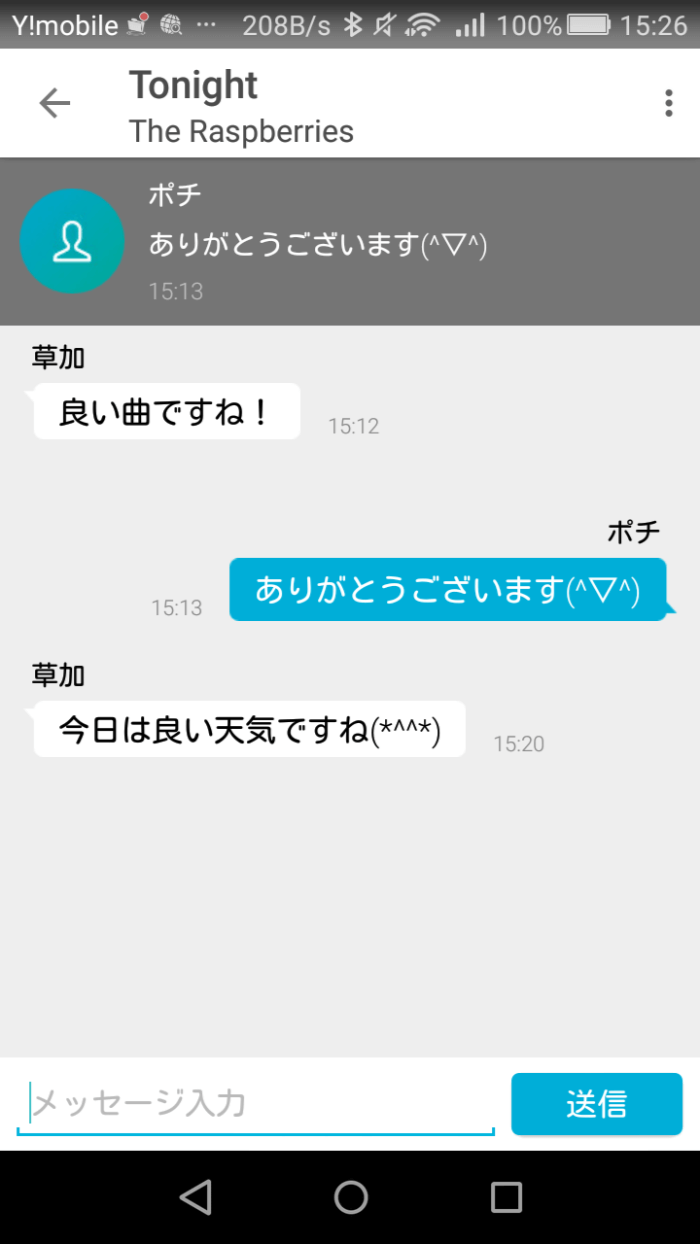Go back using the app bar arrow
The width and height of the screenshot is (700, 1244).
pyautogui.click(x=55, y=103)
